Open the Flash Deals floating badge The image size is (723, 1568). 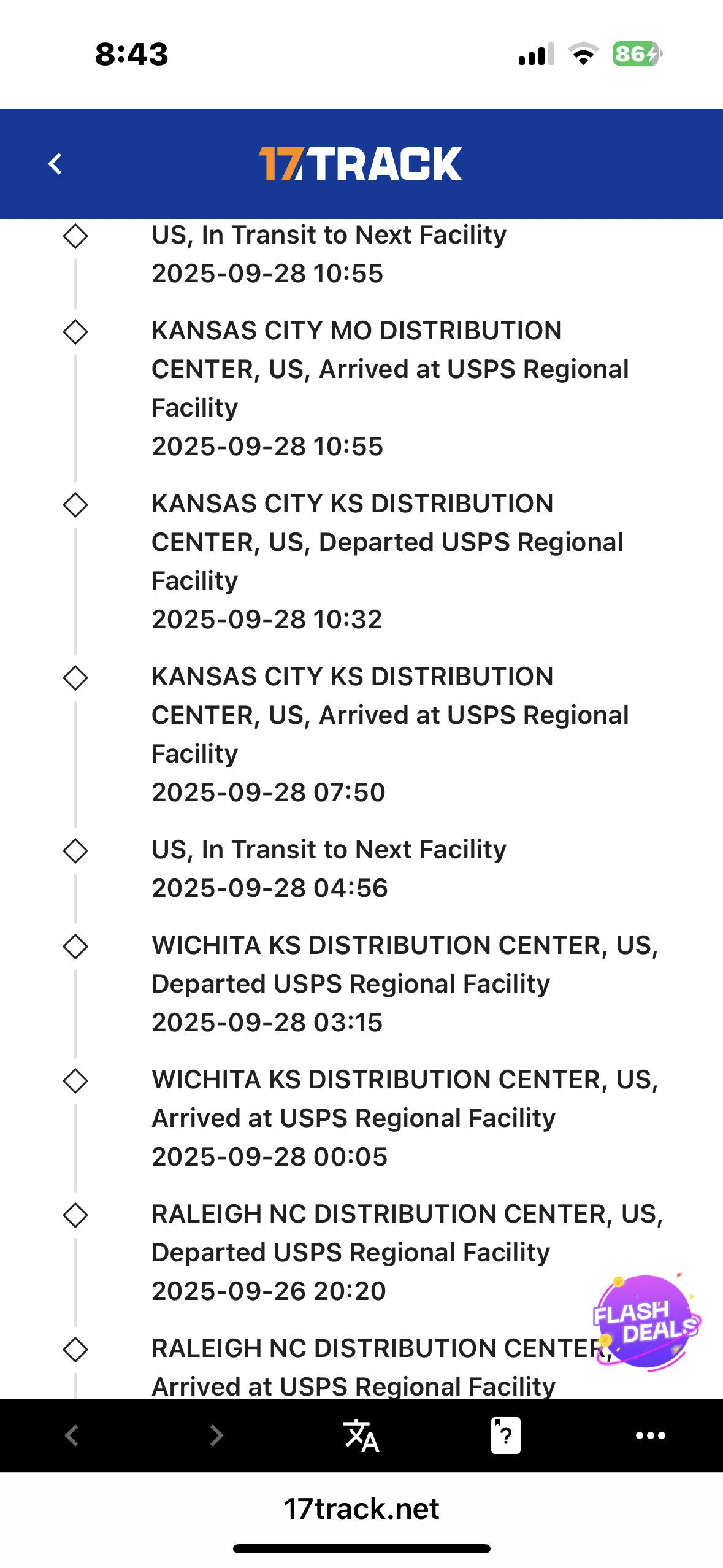click(646, 1321)
